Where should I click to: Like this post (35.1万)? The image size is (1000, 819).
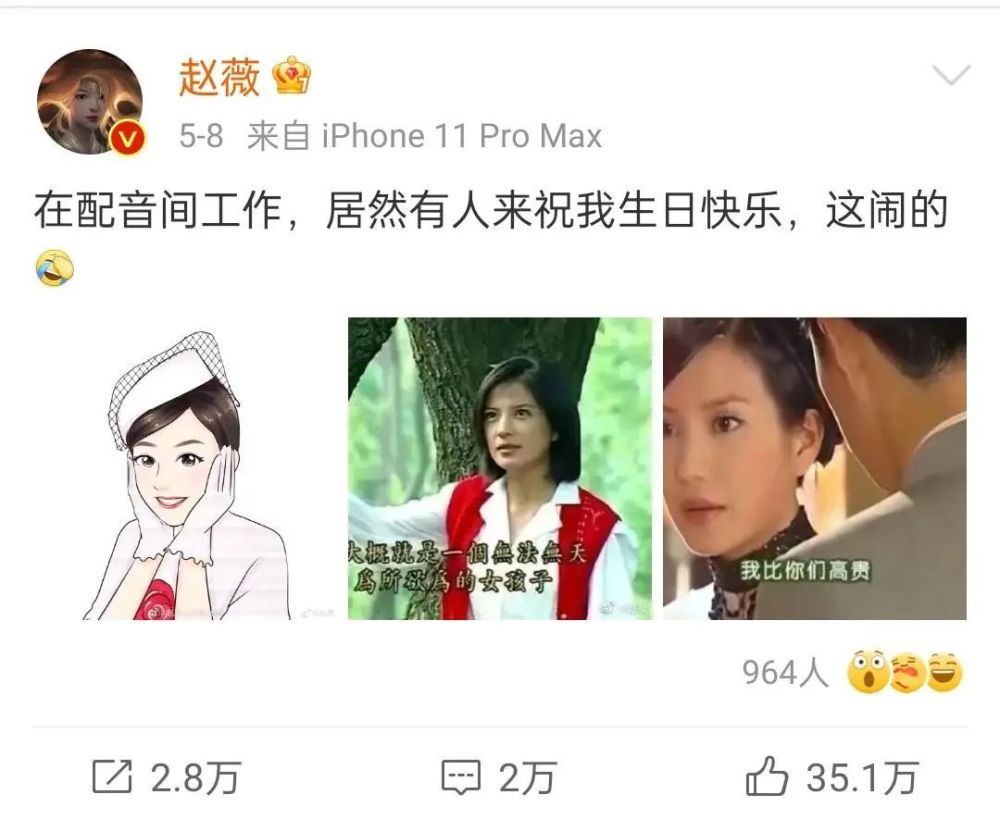[x=832, y=777]
